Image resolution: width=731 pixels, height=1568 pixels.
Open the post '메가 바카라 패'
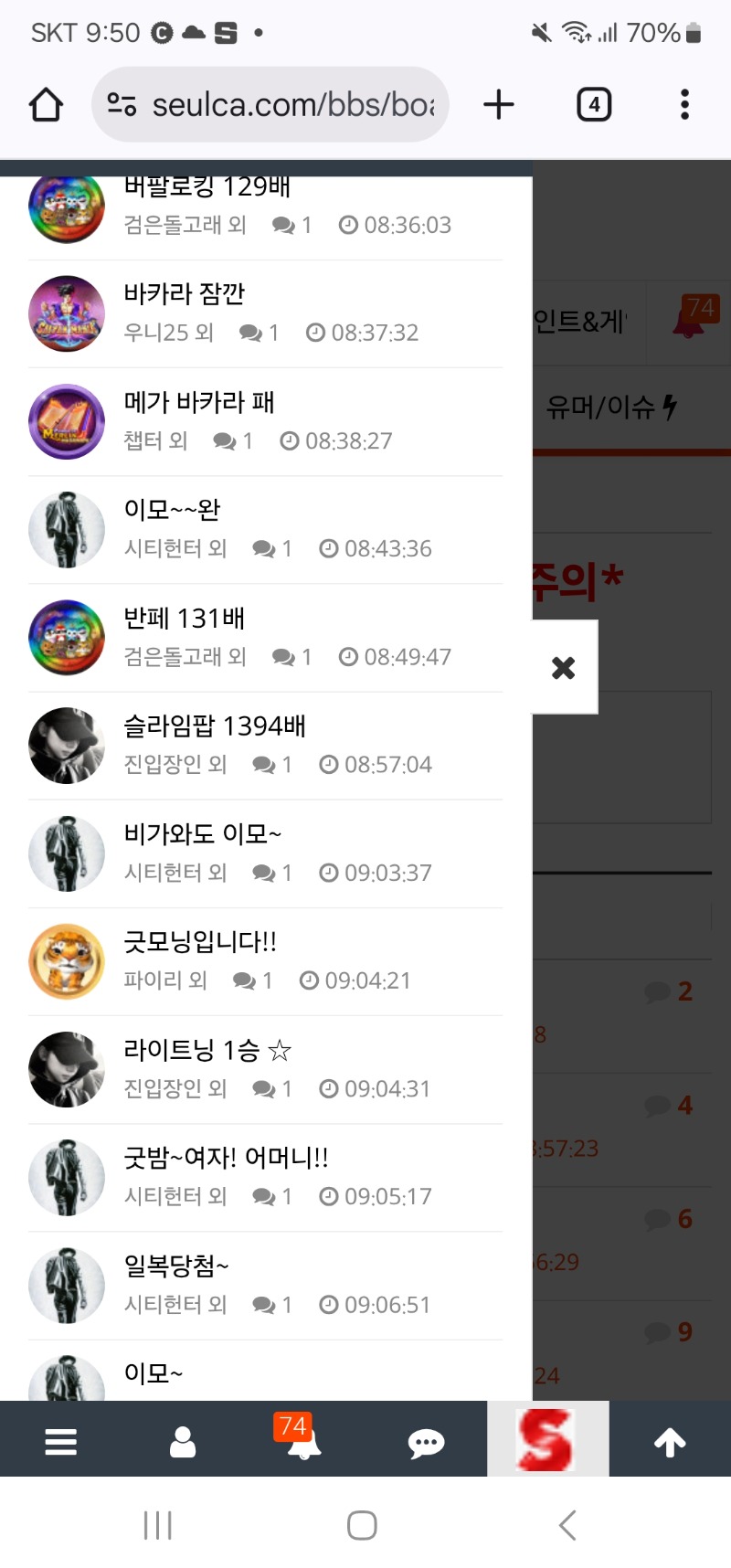(199, 402)
